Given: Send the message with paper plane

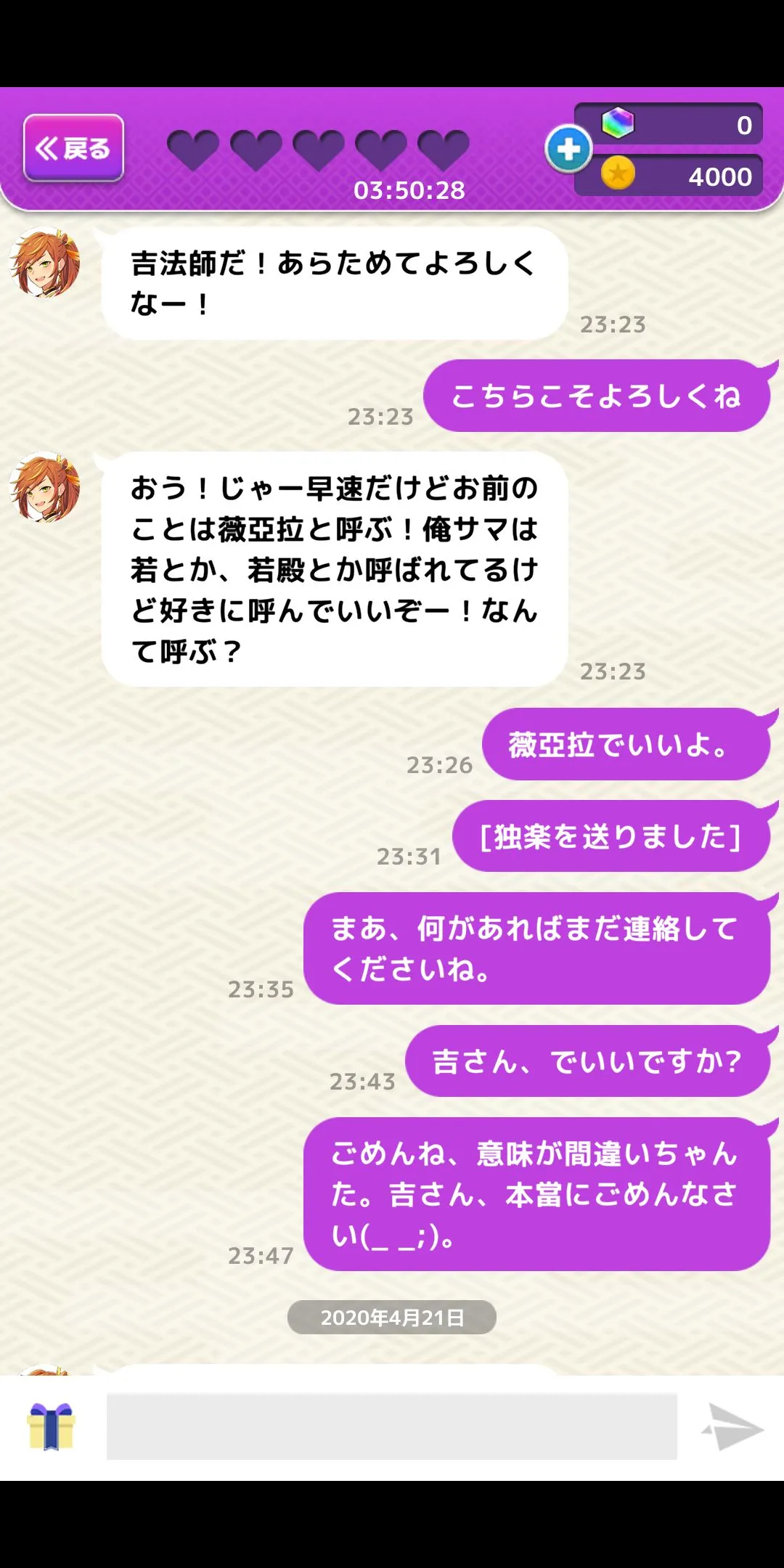Looking at the screenshot, I should coord(733,1427).
